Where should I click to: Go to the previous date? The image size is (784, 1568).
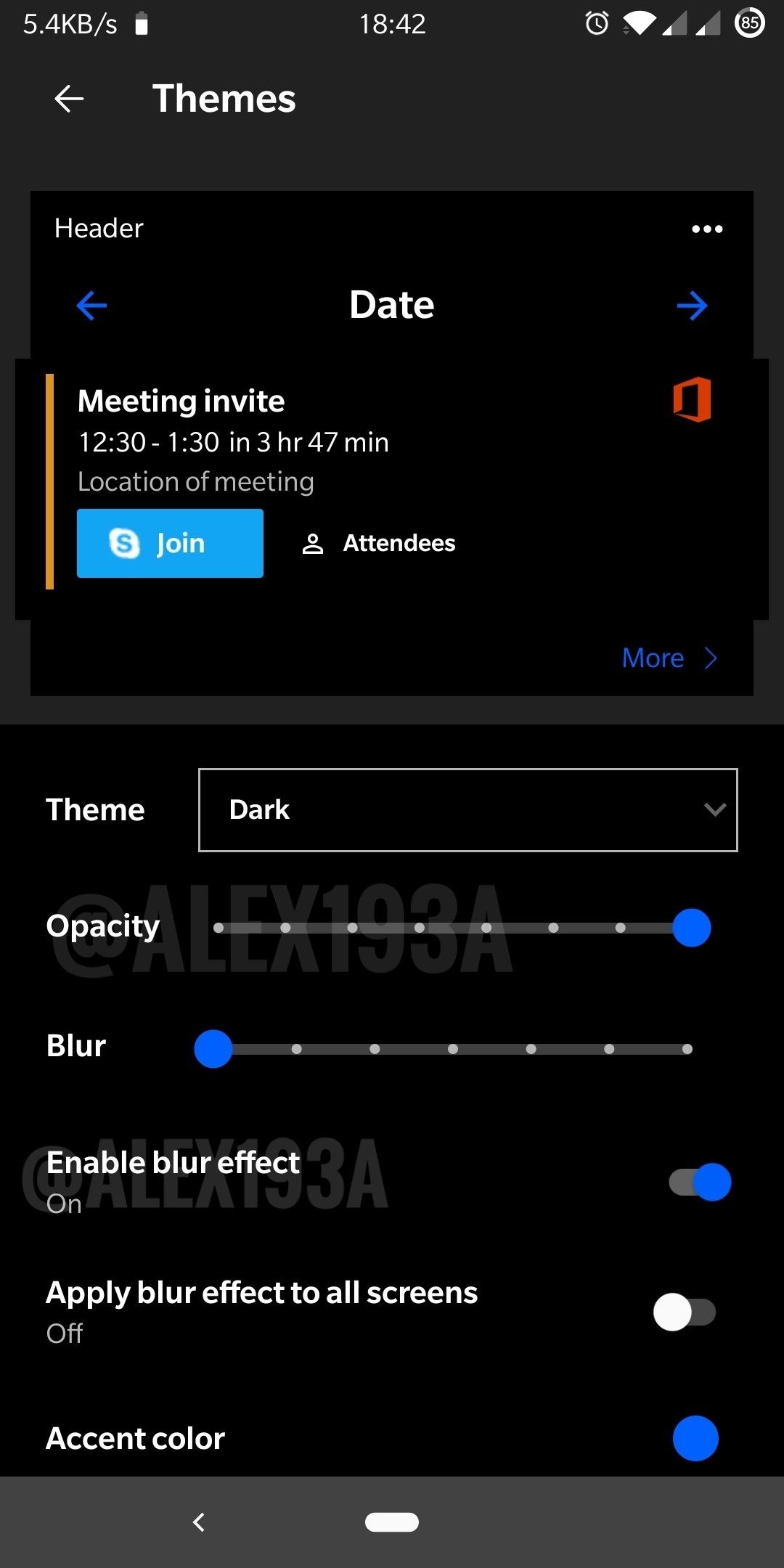pos(91,306)
